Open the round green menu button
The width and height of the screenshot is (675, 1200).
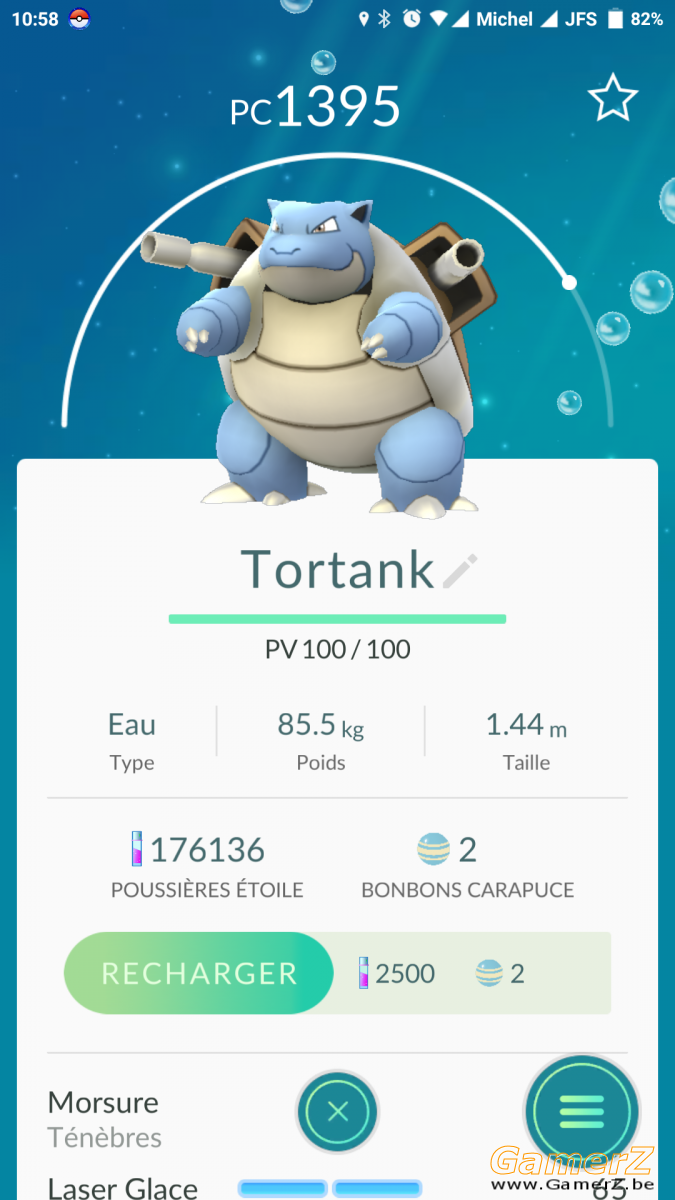click(x=582, y=1111)
